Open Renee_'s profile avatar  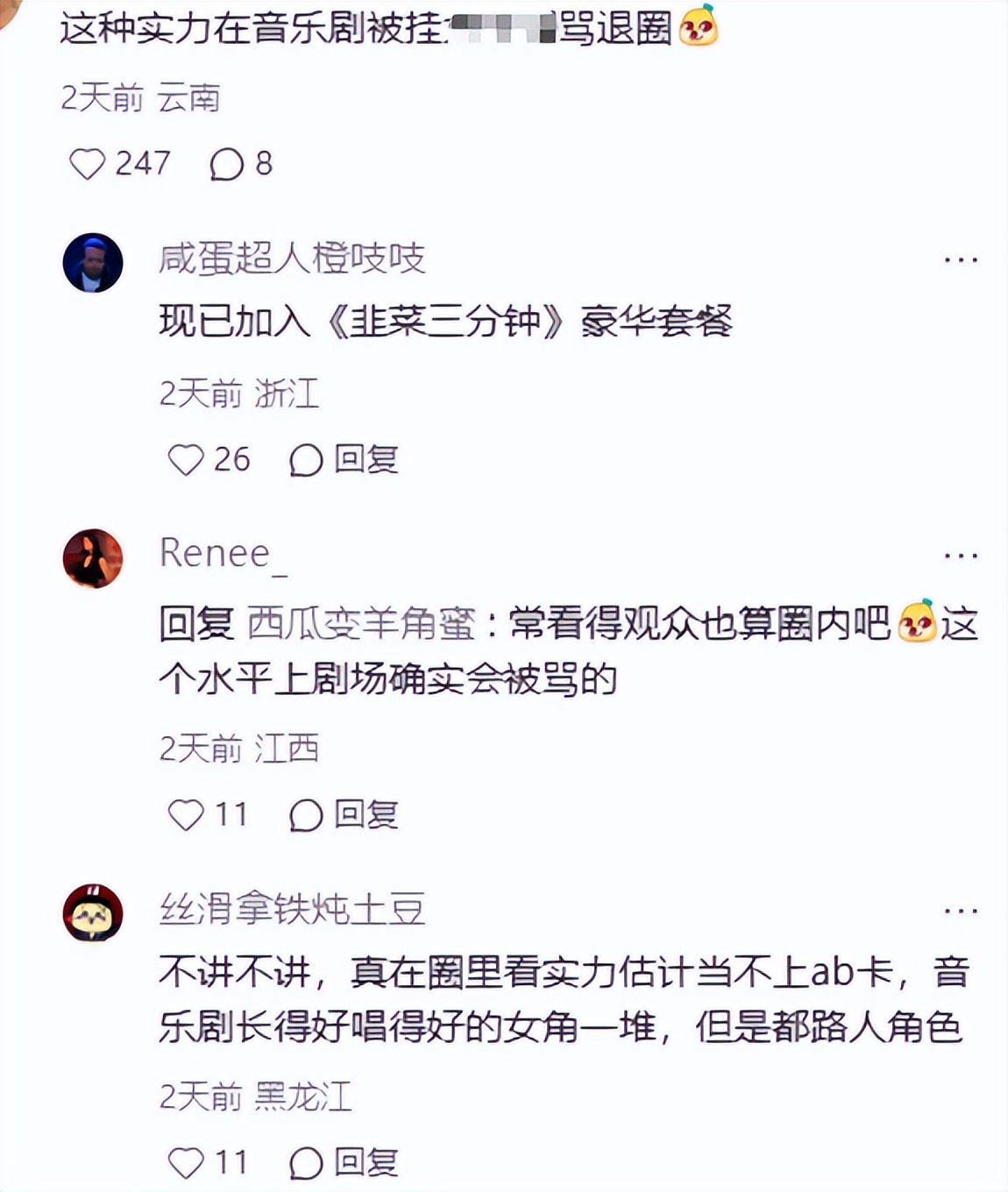pyautogui.click(x=93, y=558)
